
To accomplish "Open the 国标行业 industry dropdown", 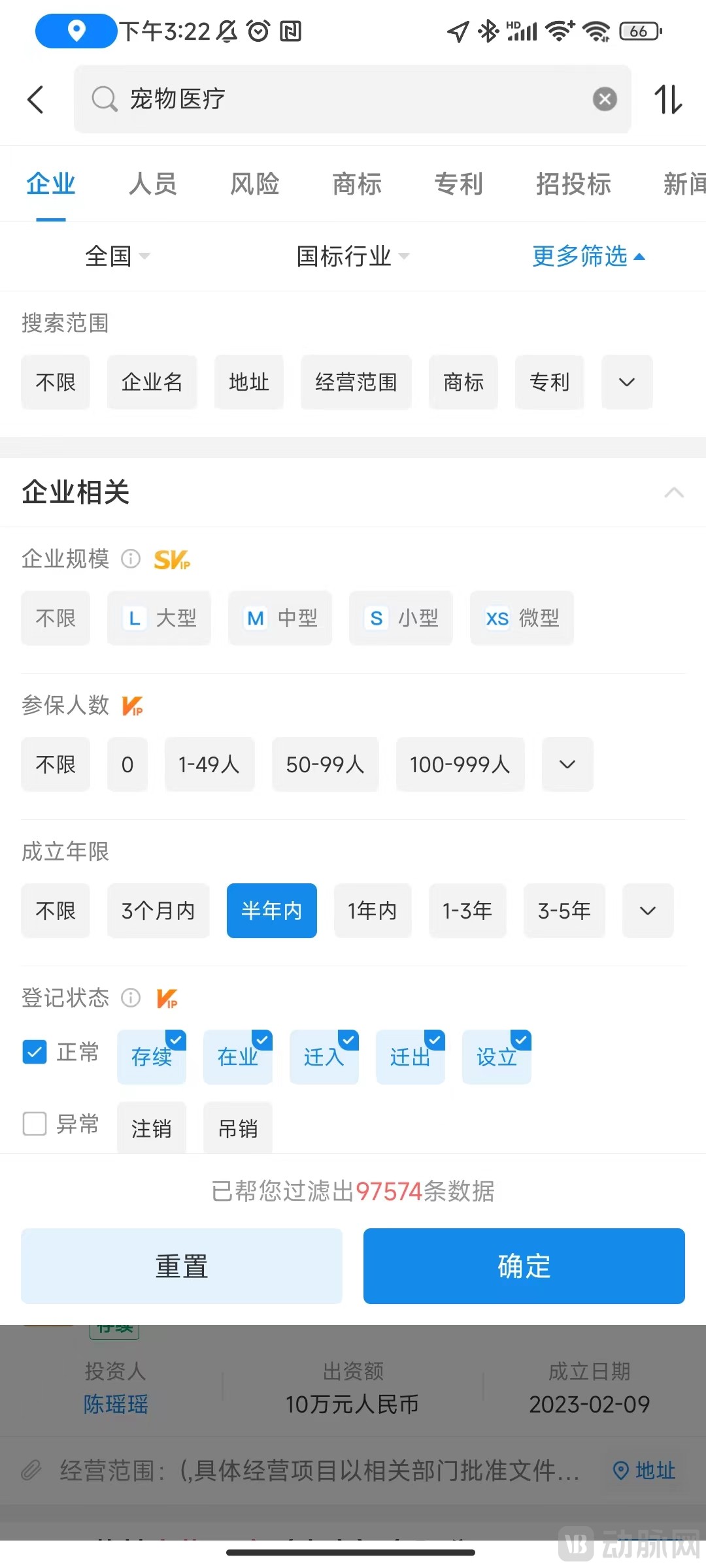I will [x=353, y=256].
